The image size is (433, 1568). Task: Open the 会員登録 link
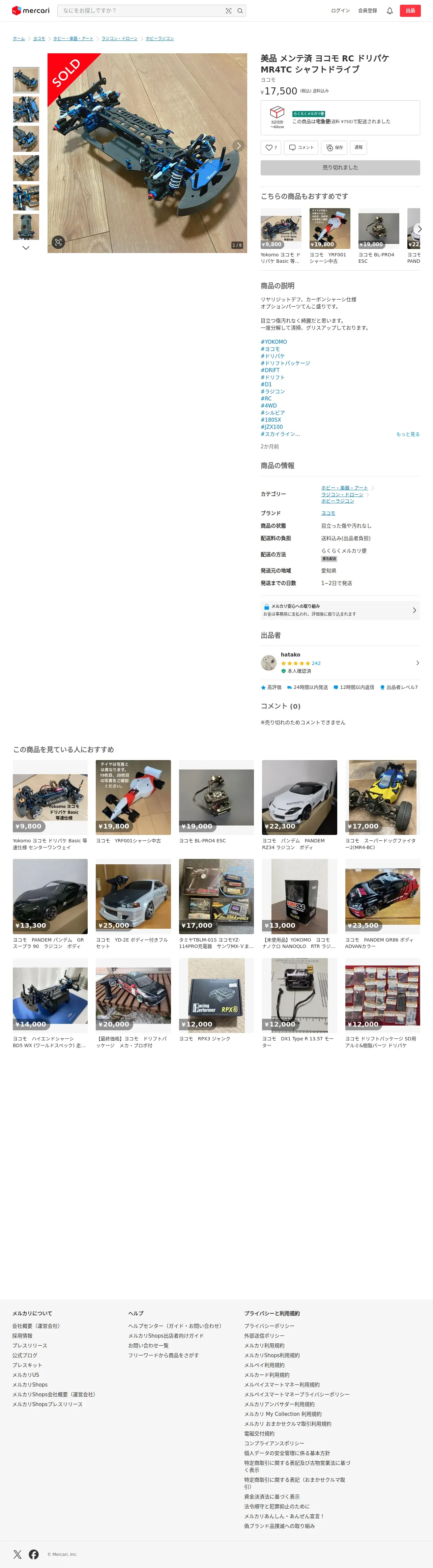(x=367, y=10)
